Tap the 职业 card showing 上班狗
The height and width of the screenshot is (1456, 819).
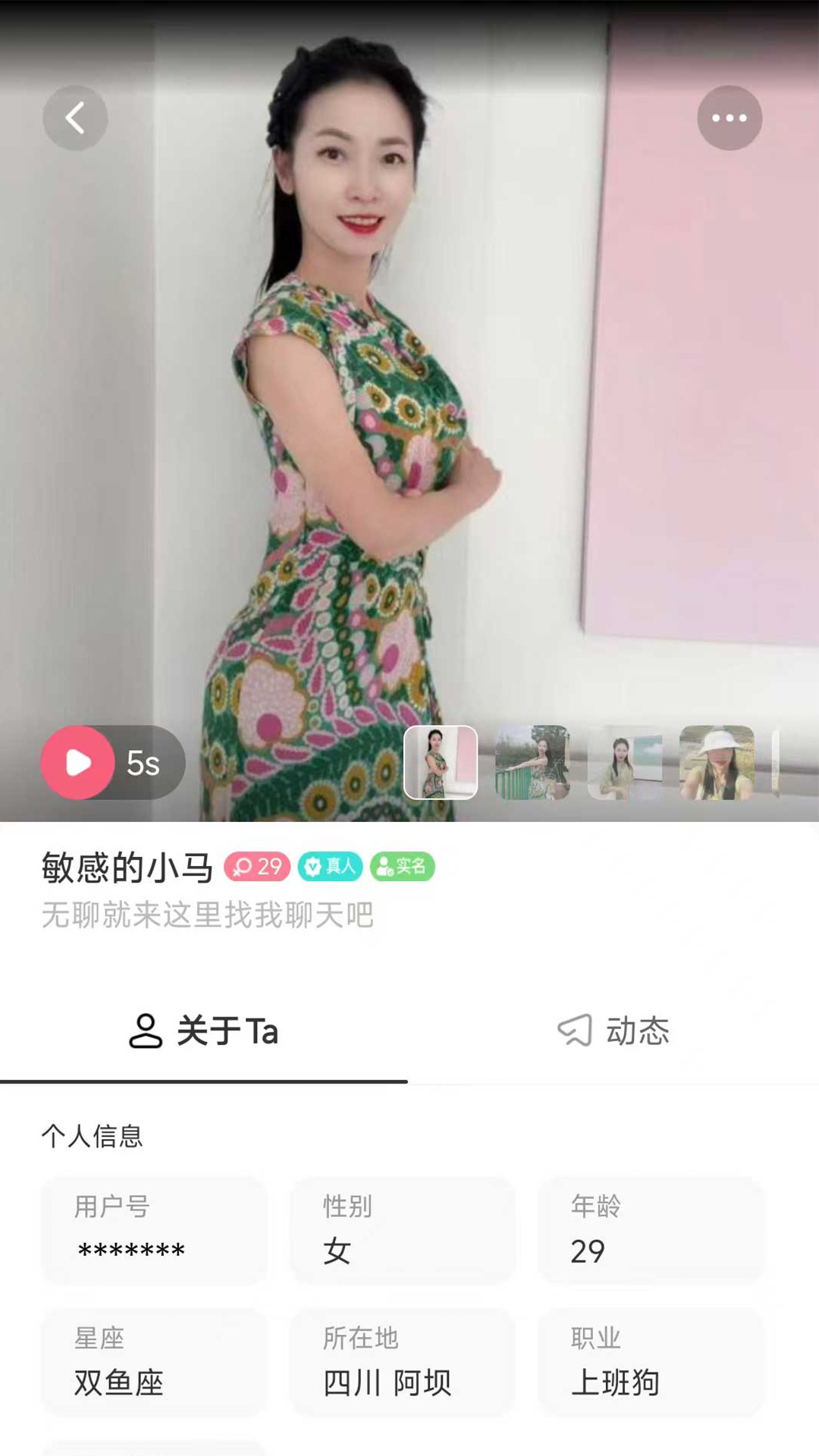point(651,1363)
